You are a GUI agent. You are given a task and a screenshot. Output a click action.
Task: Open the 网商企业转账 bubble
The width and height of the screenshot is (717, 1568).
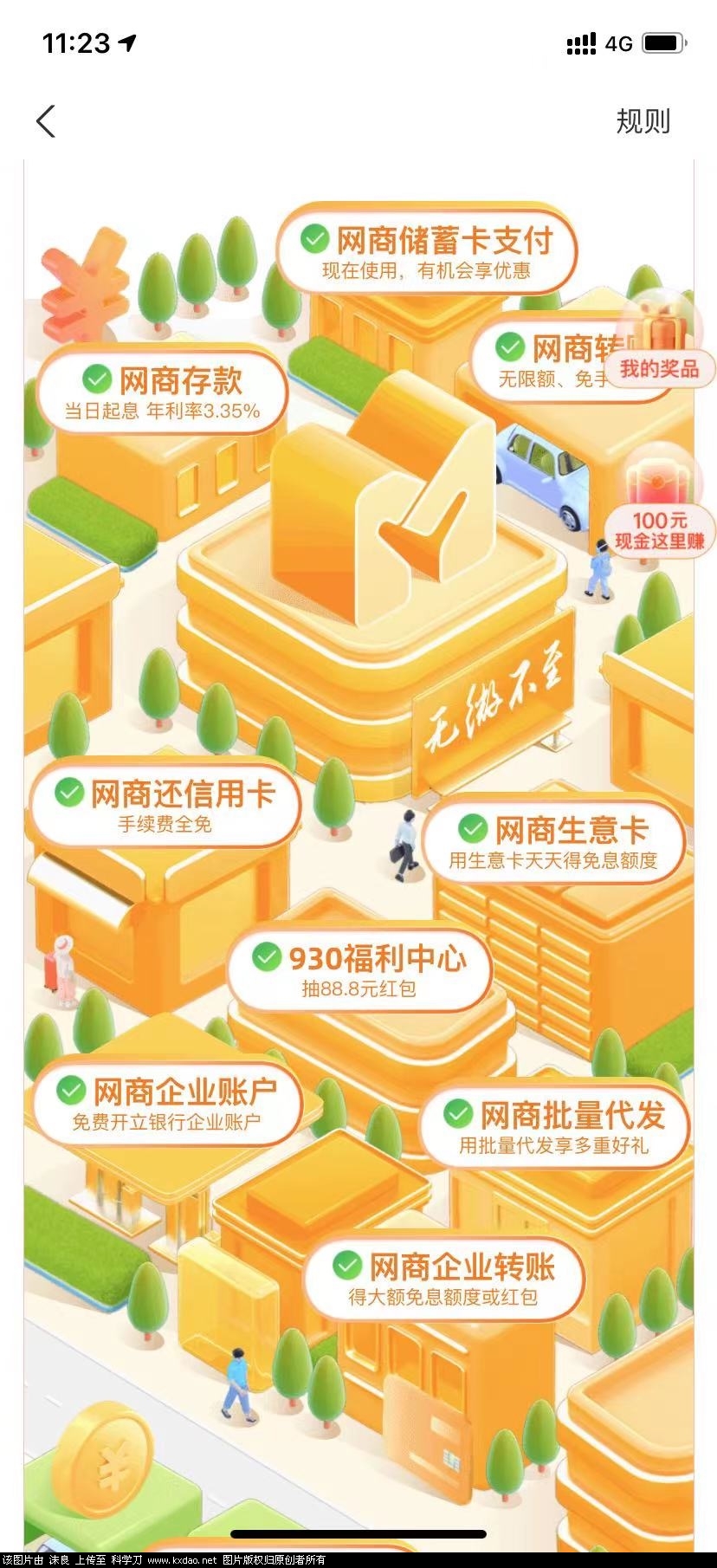coord(443,1277)
